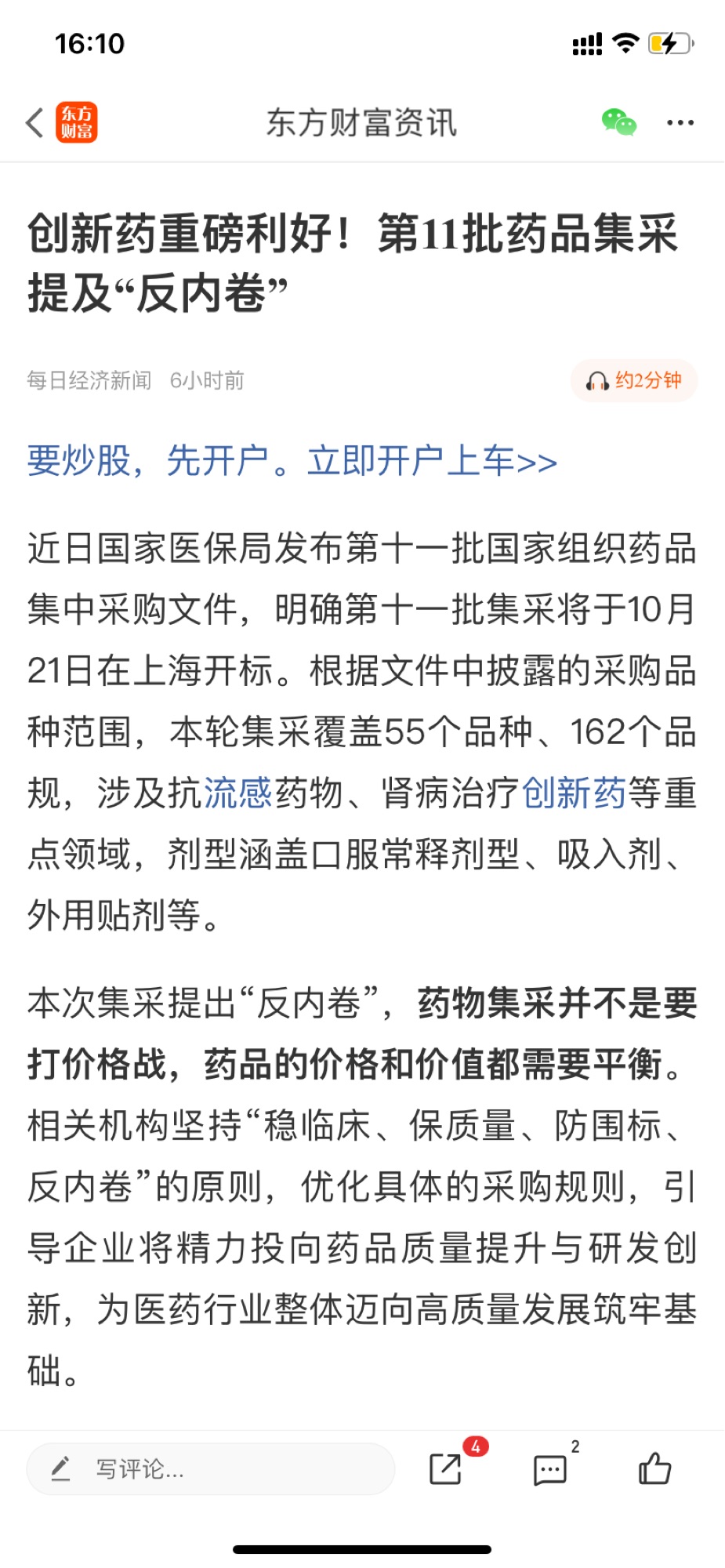Go back using the top-left arrow
The height and width of the screenshot is (1568, 725).
coord(34,123)
